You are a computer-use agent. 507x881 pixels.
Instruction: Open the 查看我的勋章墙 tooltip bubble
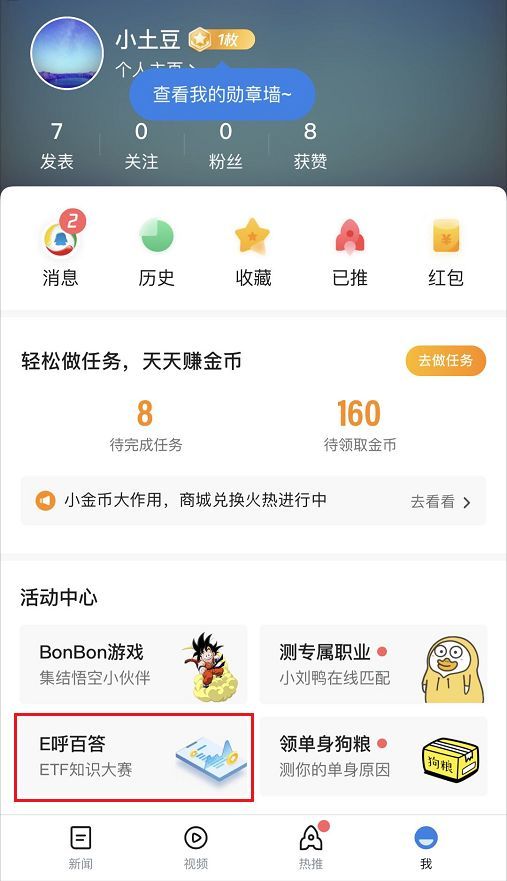pos(222,94)
